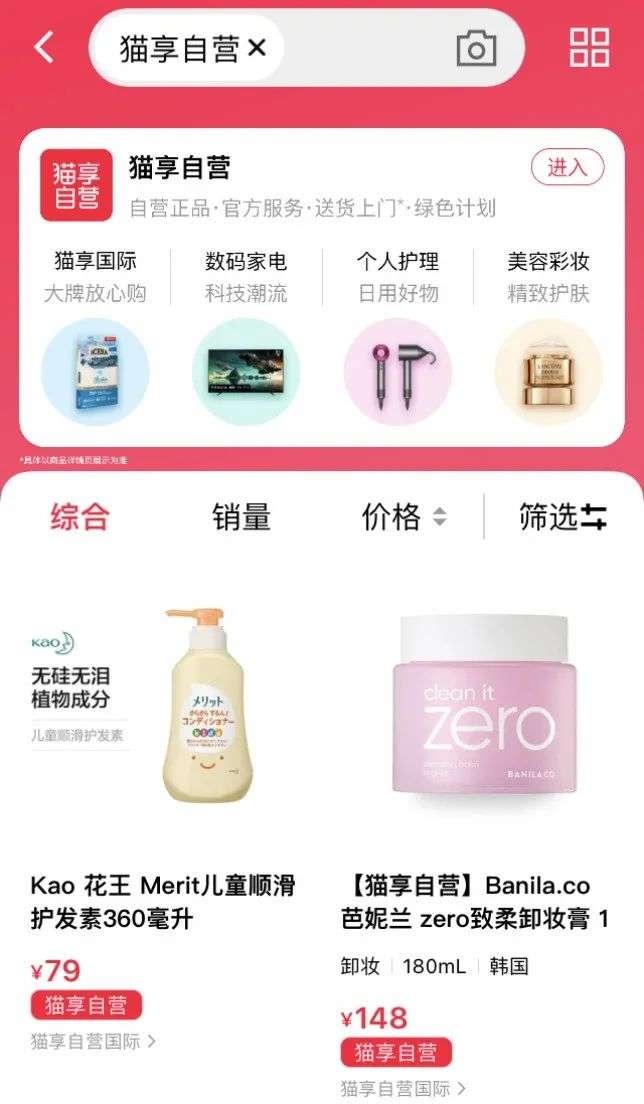Switch the list layout via grid icon
This screenshot has width=644, height=1104.
click(589, 48)
